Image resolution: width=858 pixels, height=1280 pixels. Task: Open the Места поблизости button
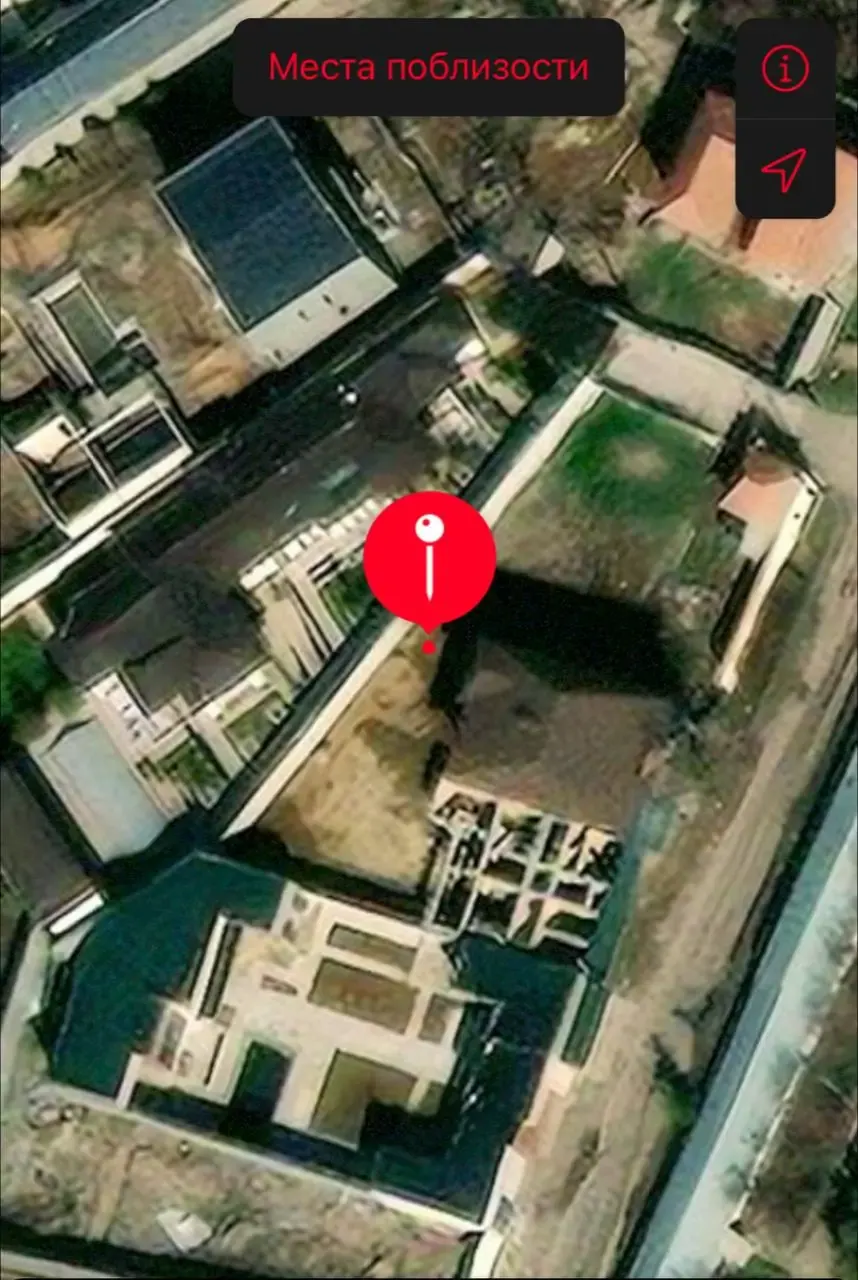[428, 67]
